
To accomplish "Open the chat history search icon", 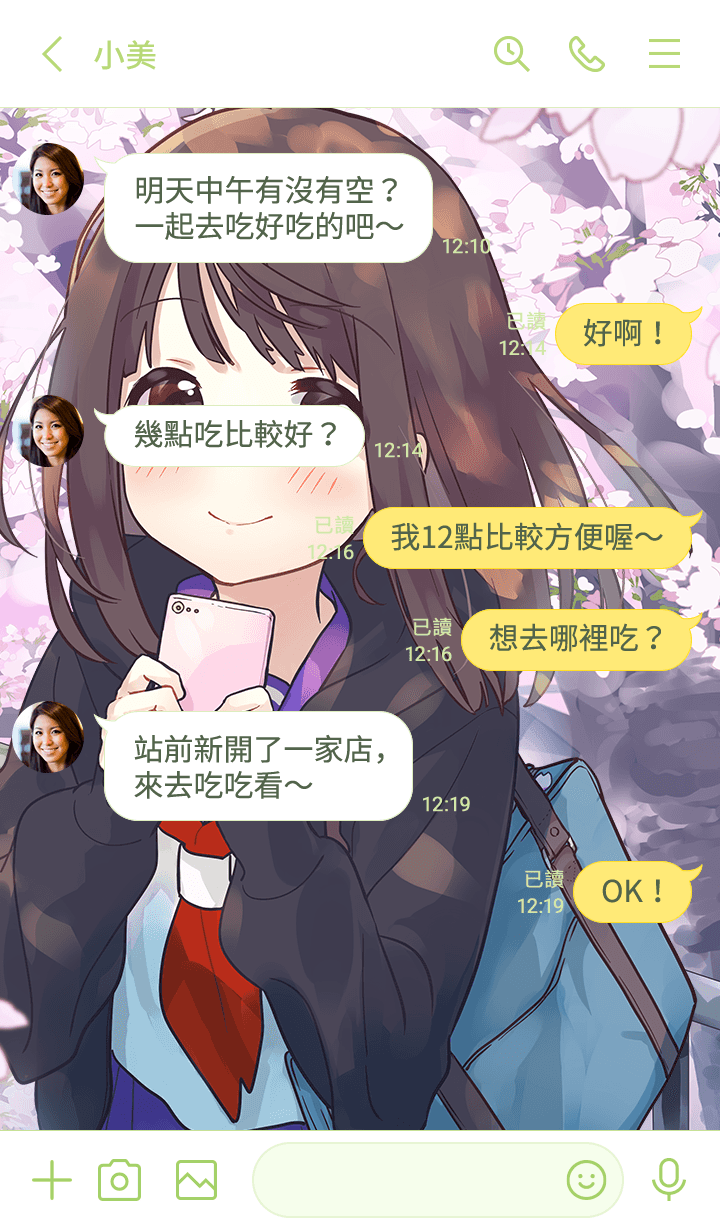I will (x=511, y=54).
